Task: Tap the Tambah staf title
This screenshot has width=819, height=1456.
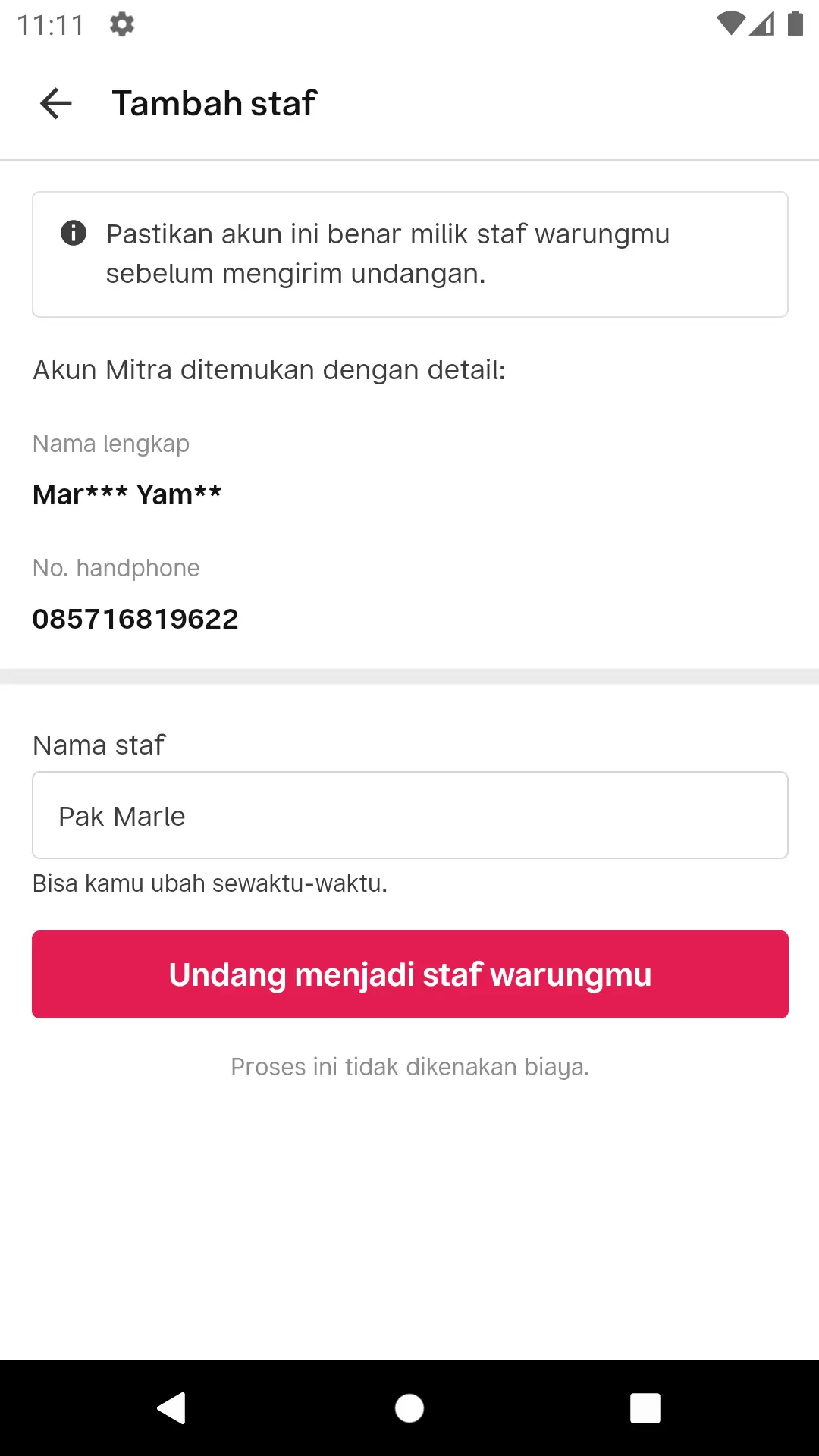Action: click(x=215, y=103)
